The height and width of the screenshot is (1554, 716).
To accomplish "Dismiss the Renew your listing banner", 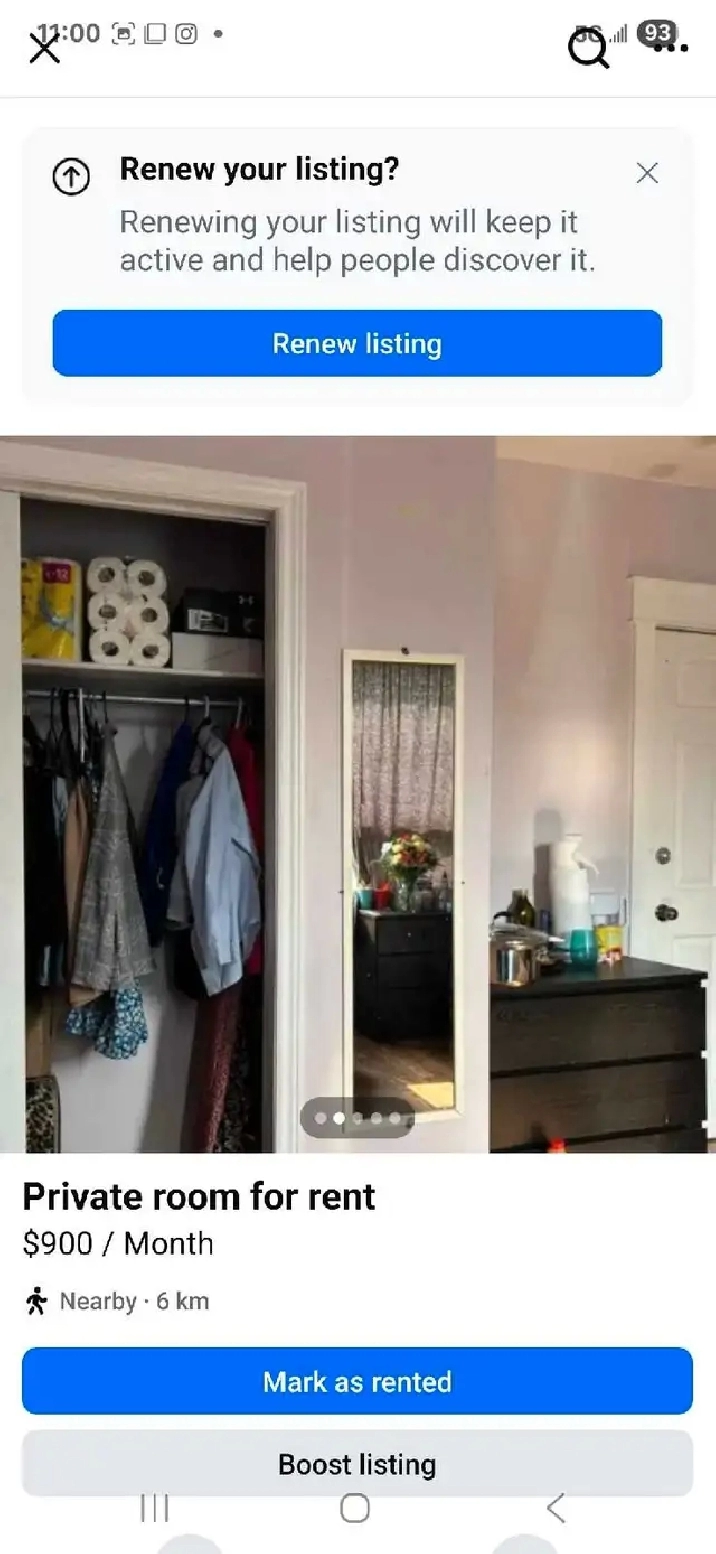I will click(x=647, y=173).
